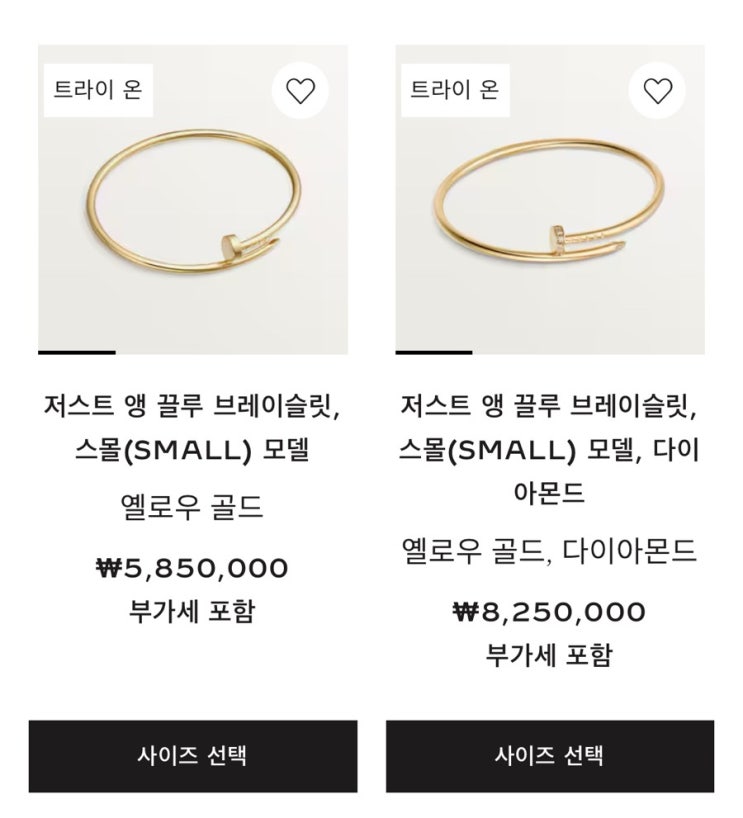
Task: Select 사이즈 선택 for the ₩8,250,000 bracelet
Action: click(x=550, y=756)
